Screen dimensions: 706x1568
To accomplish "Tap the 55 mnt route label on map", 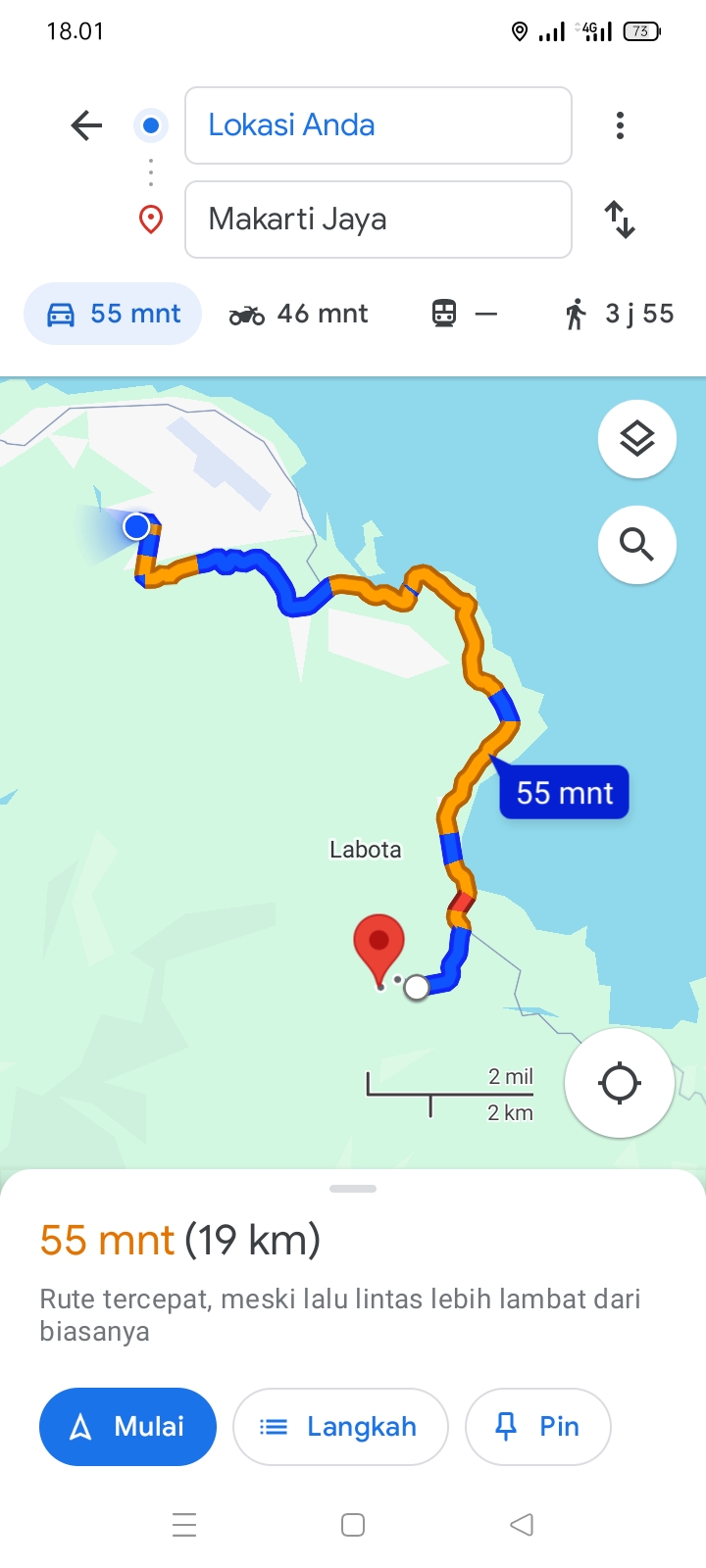I will [x=564, y=792].
